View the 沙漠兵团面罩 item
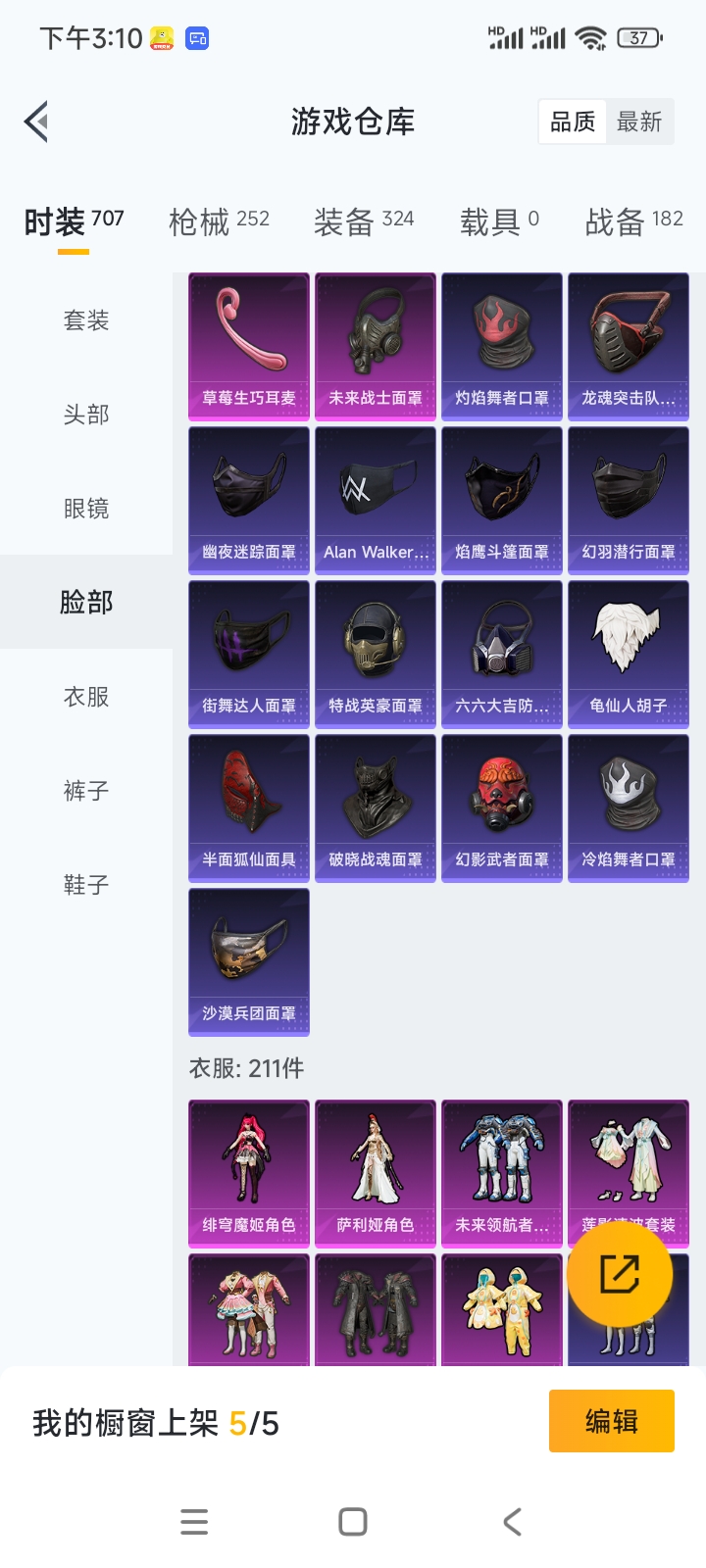Screen dimensions: 706x1568 [x=249, y=962]
